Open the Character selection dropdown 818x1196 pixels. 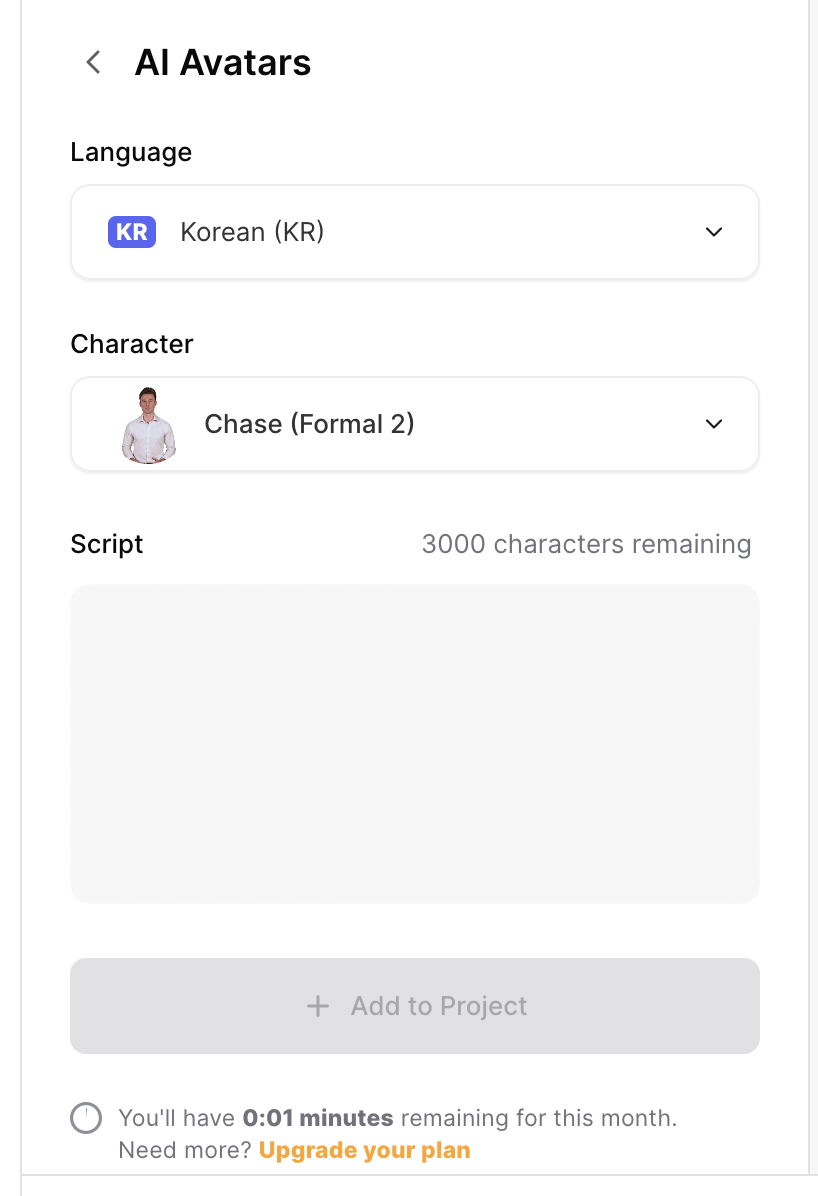pos(414,423)
